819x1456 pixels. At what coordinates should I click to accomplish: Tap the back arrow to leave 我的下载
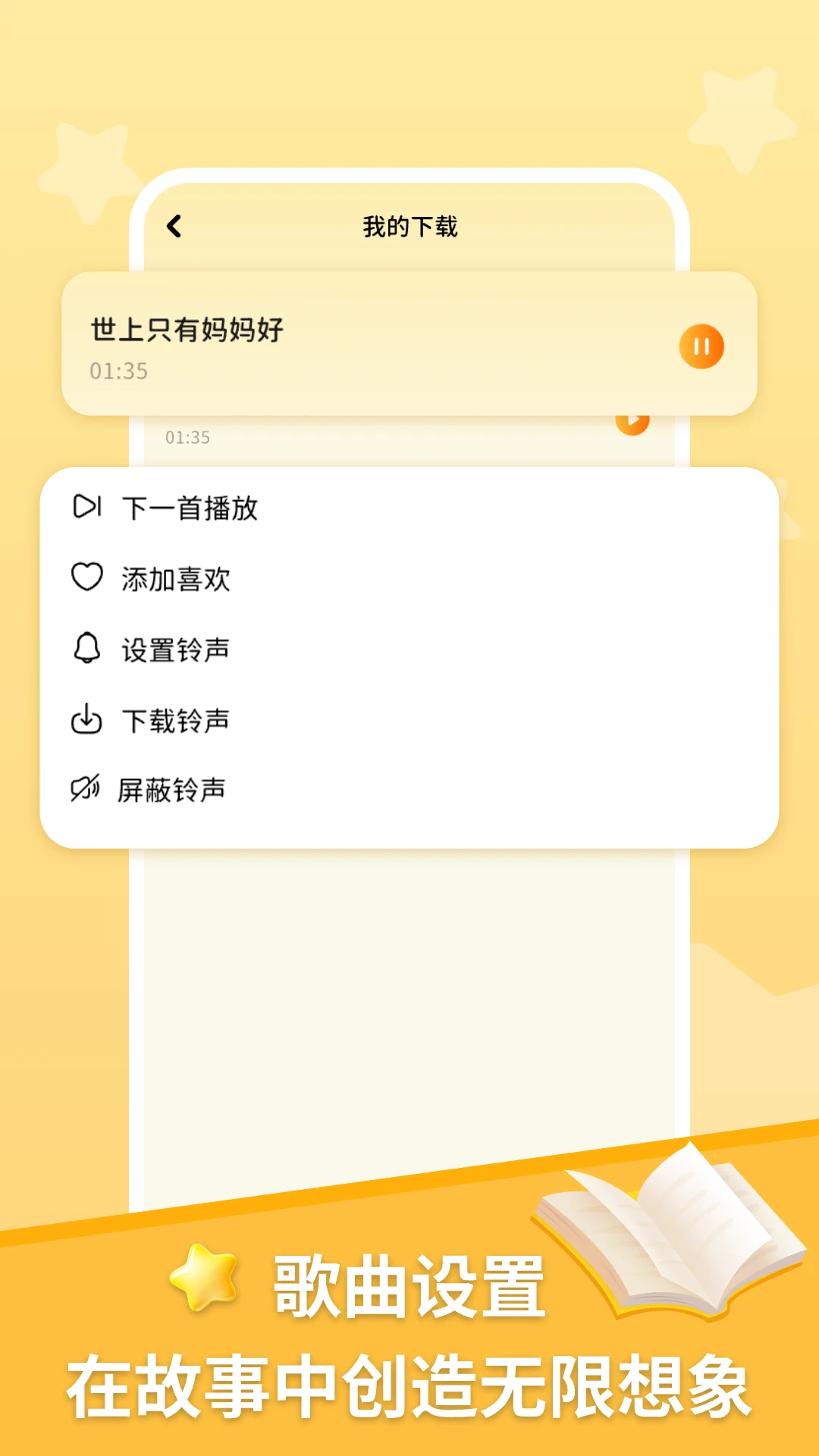tap(174, 225)
